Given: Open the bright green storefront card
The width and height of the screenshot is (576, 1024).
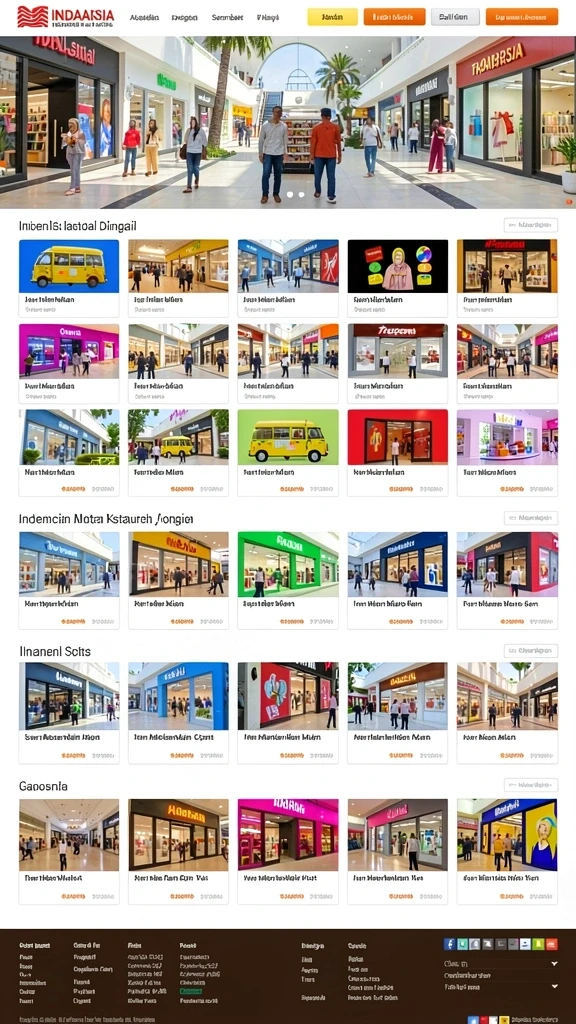Looking at the screenshot, I should pos(288,581).
